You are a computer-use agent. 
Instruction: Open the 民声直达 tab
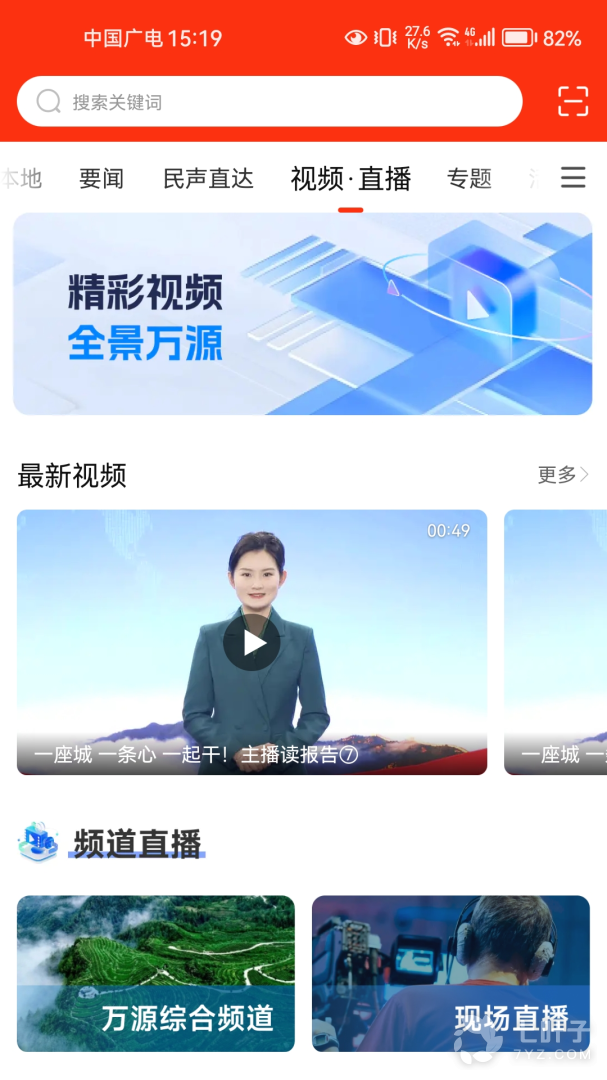208,179
